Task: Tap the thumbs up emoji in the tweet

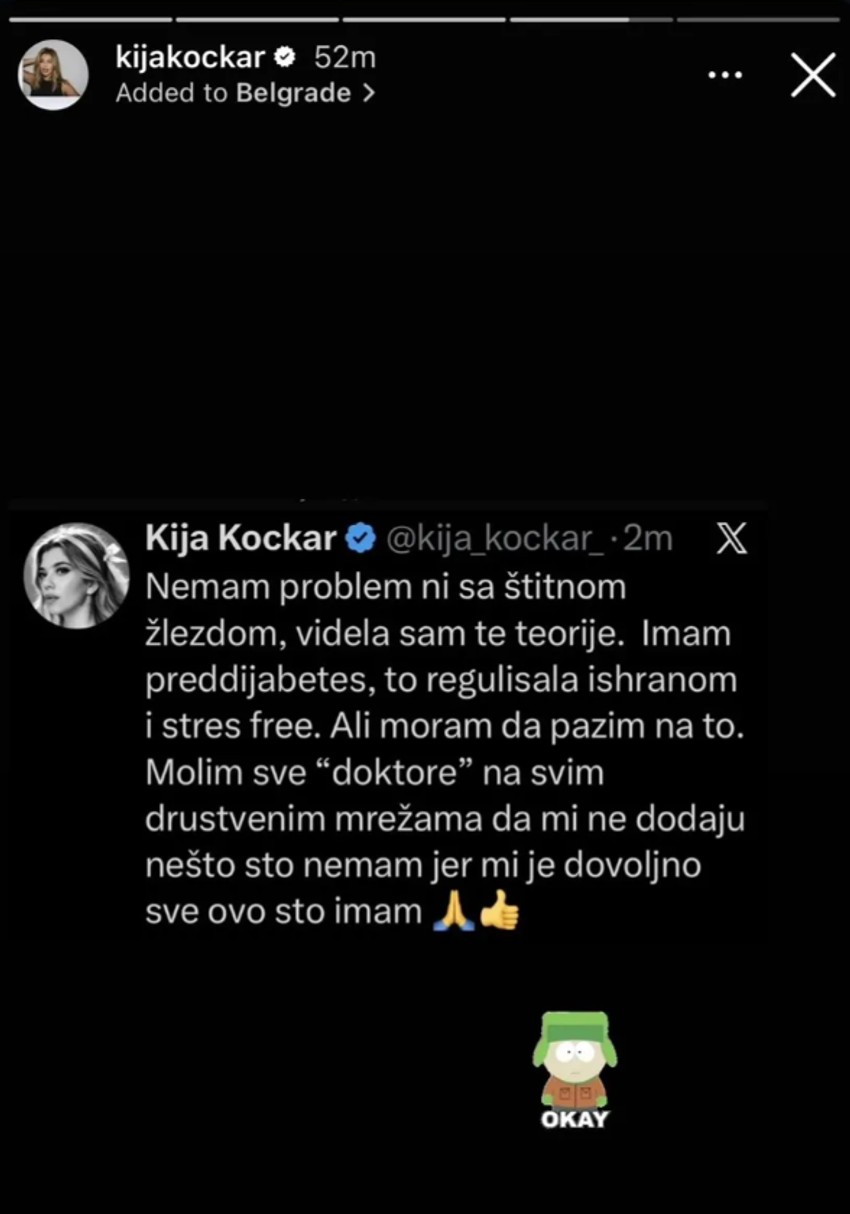Action: pos(500,910)
